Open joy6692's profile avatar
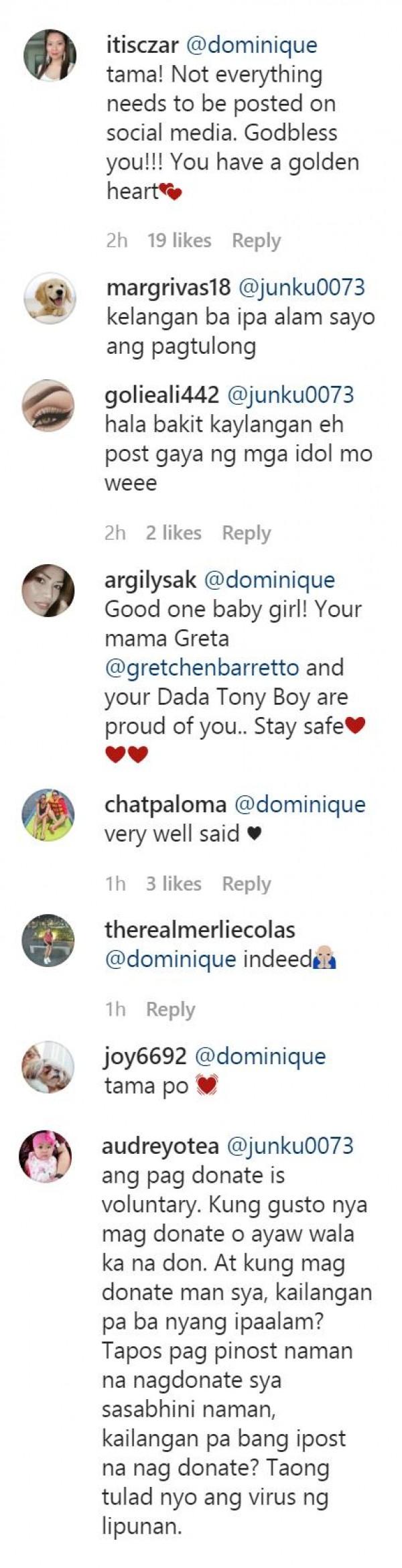This screenshot has width=402, height=1568. pyautogui.click(x=48, y=1067)
